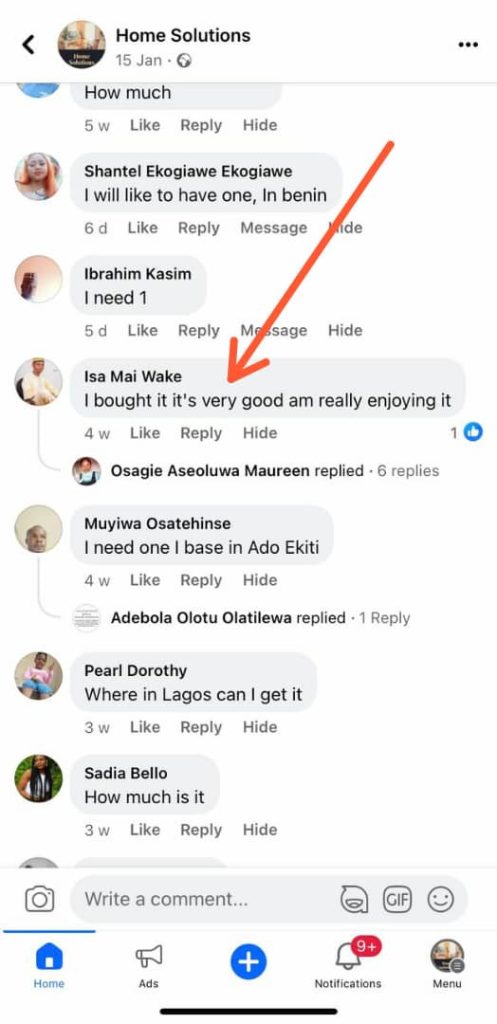Open Home Solutions page from the header
This screenshot has width=497, height=1024.
pos(183,35)
